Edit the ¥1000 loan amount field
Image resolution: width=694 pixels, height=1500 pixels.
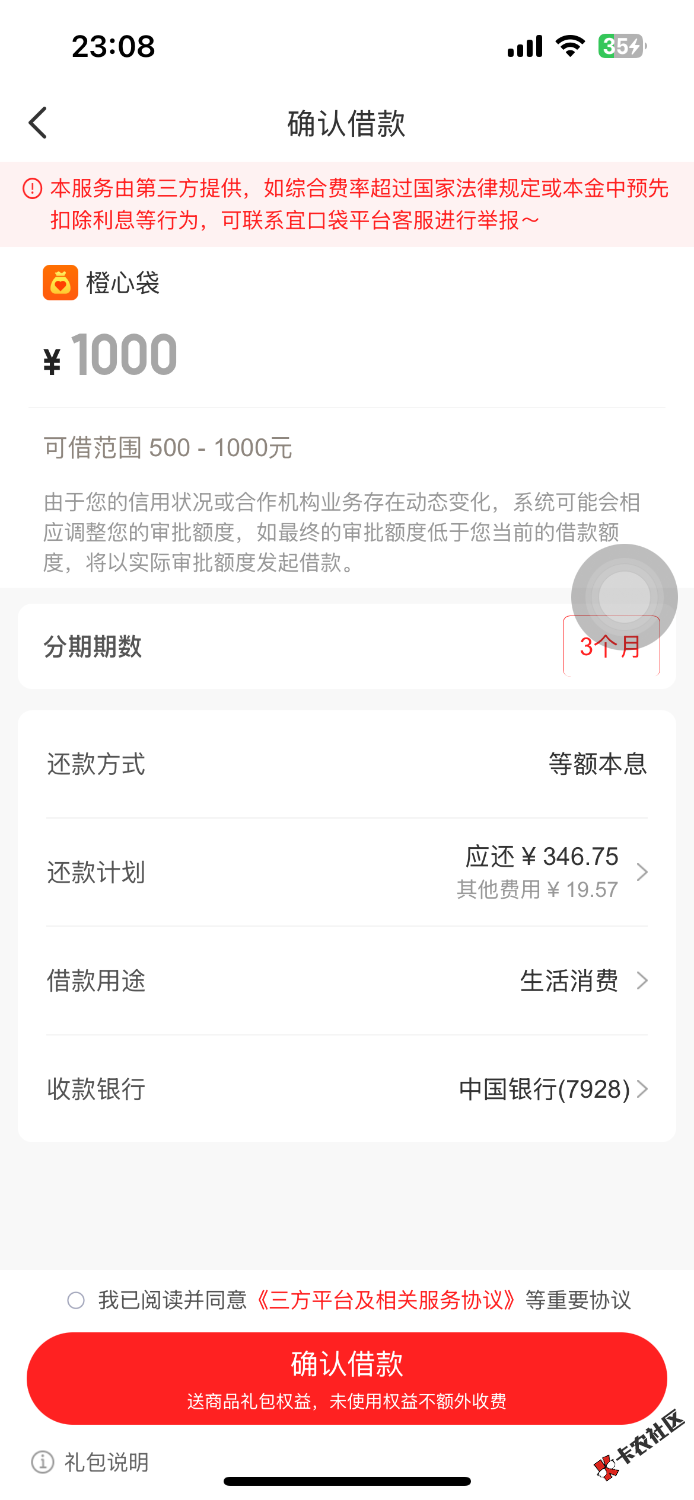click(125, 356)
